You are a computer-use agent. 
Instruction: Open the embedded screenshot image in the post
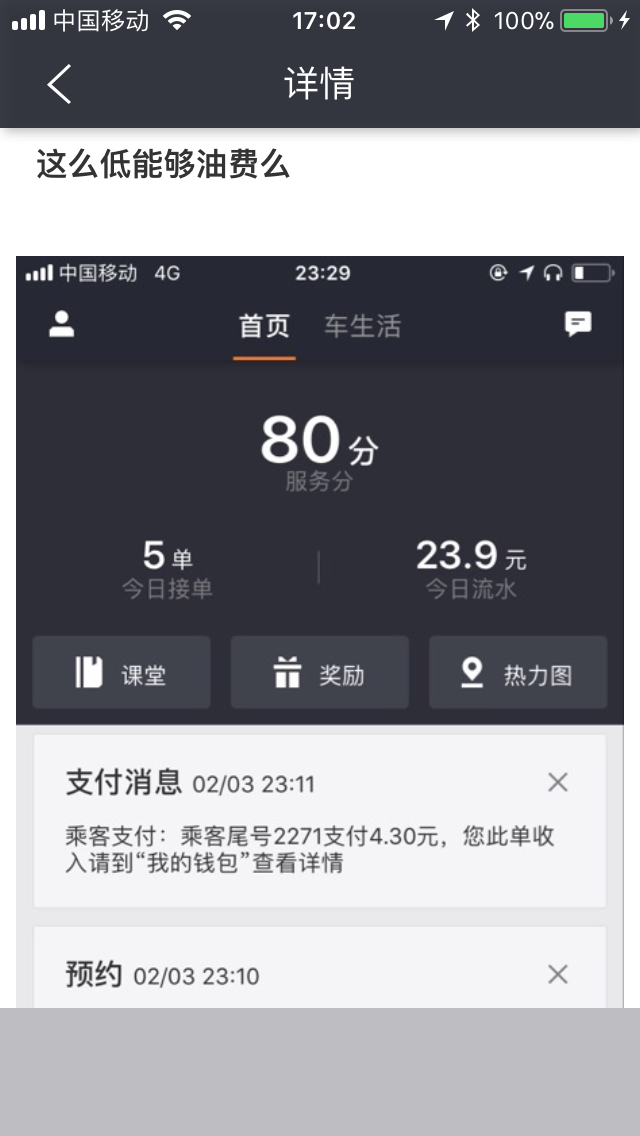click(x=320, y=630)
